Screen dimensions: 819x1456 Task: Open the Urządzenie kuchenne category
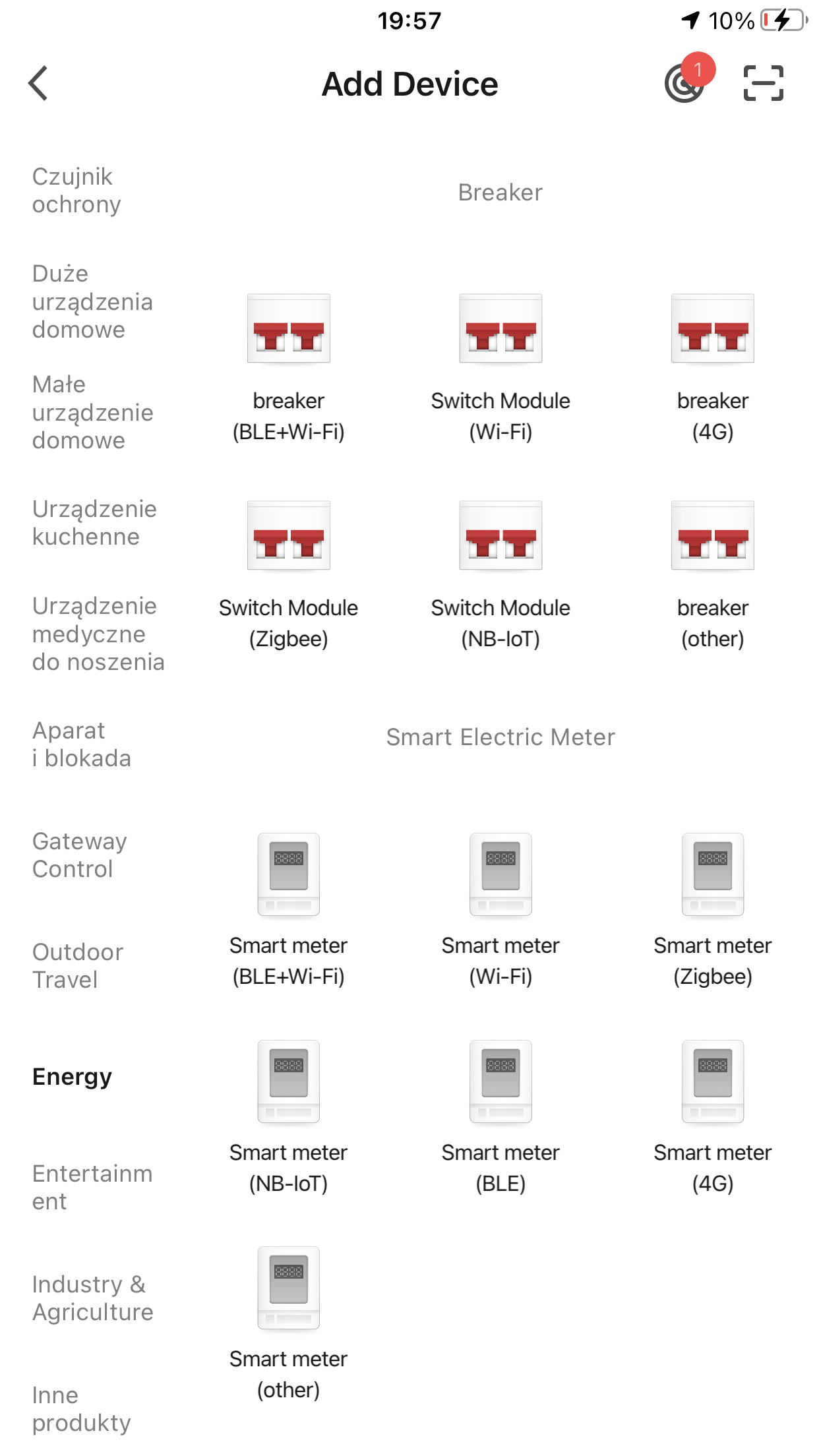[94, 523]
